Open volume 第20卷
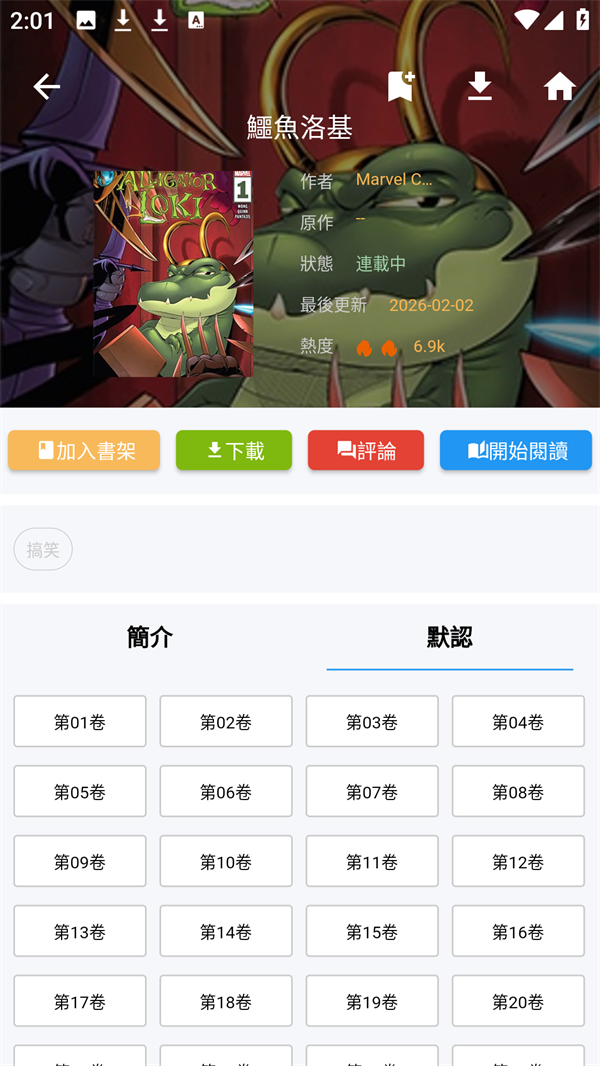The width and height of the screenshot is (600, 1066). (x=518, y=1001)
